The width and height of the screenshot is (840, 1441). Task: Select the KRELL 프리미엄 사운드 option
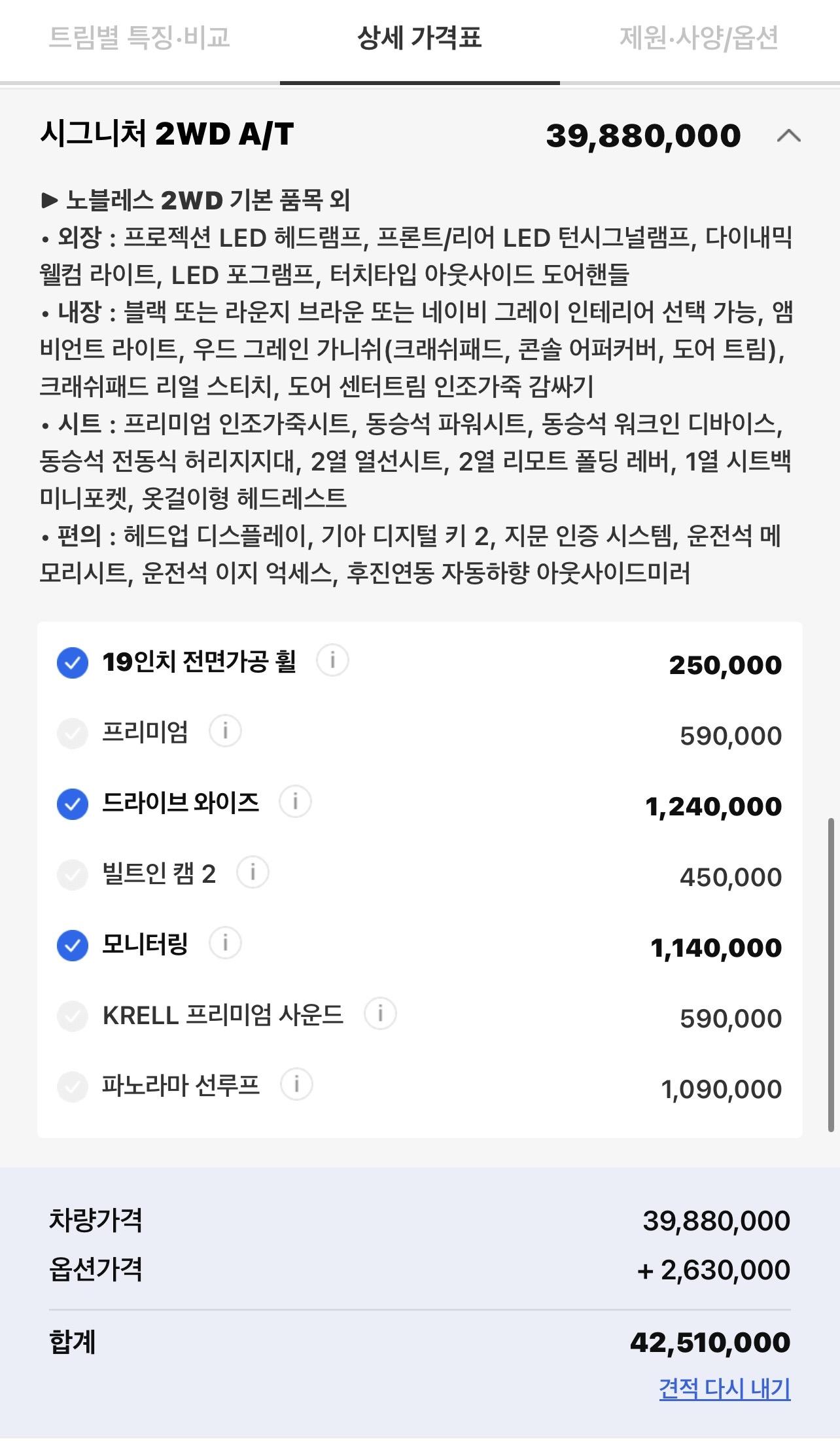73,1016
